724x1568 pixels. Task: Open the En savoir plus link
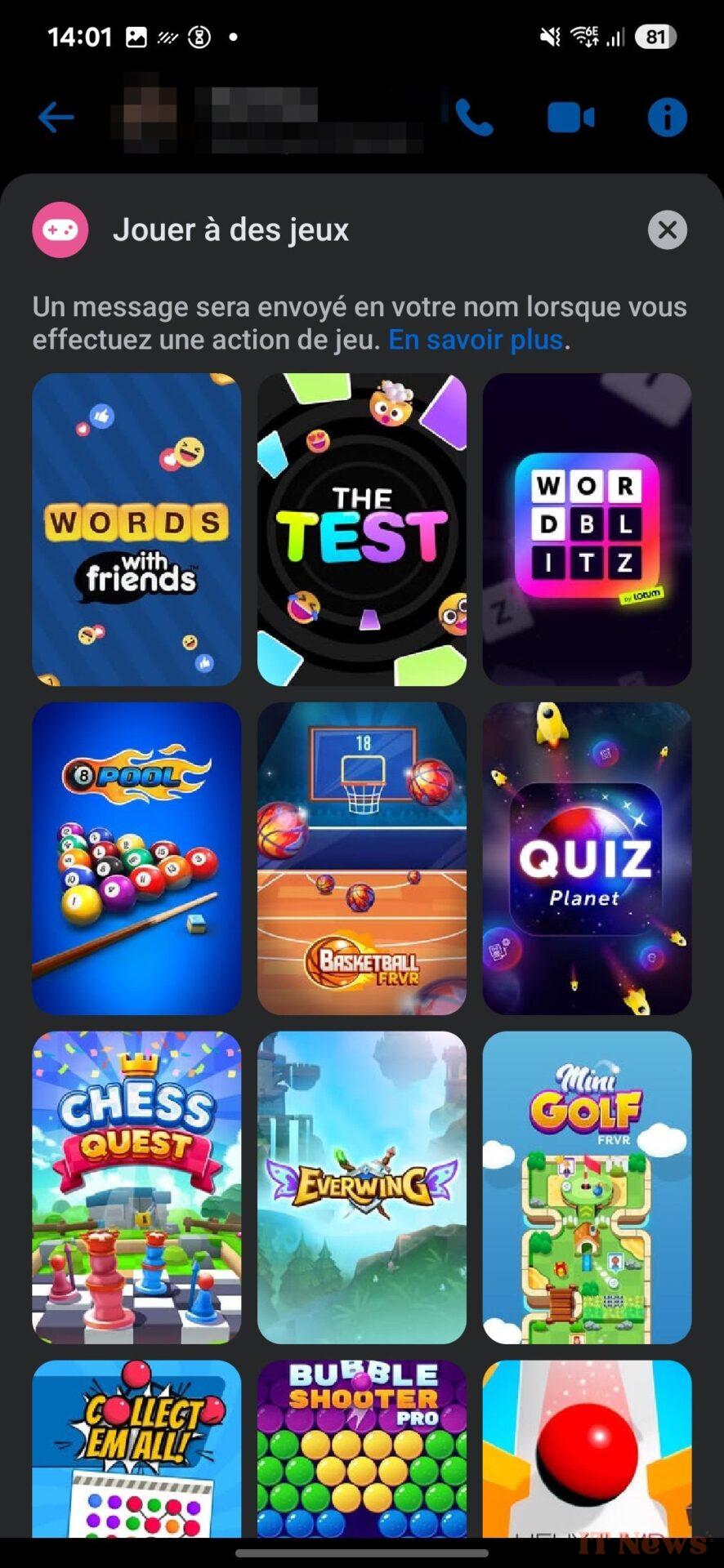tap(476, 340)
